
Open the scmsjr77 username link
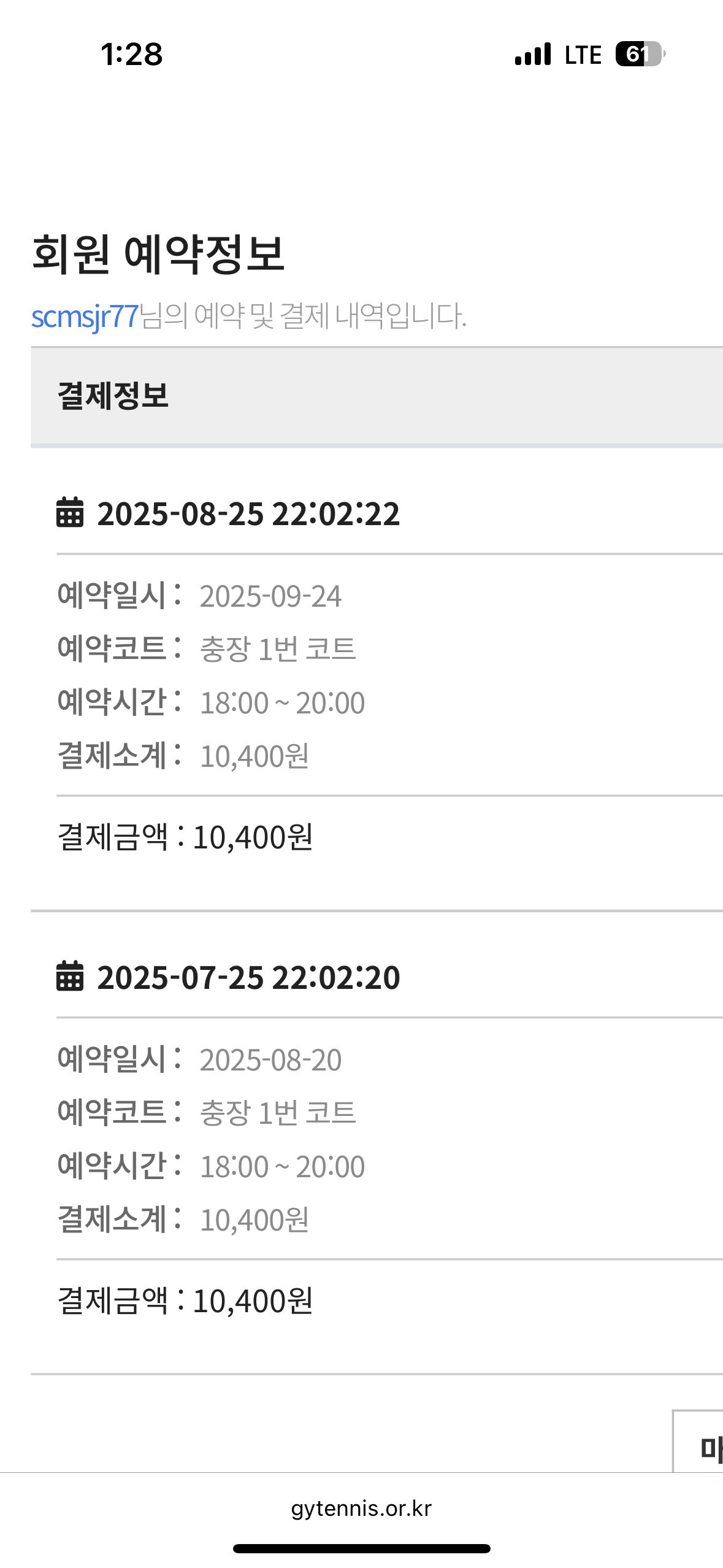pos(85,317)
